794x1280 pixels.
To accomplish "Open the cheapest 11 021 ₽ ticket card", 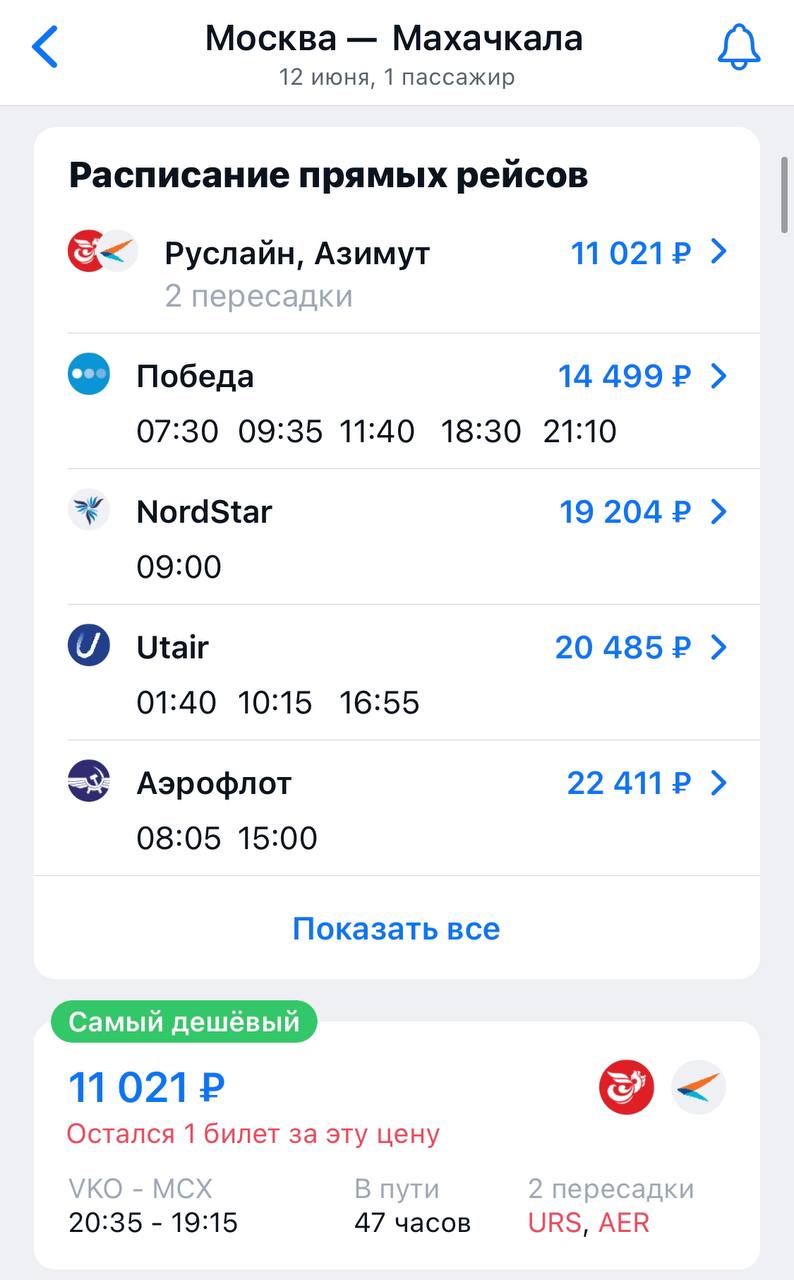I will tap(397, 1145).
